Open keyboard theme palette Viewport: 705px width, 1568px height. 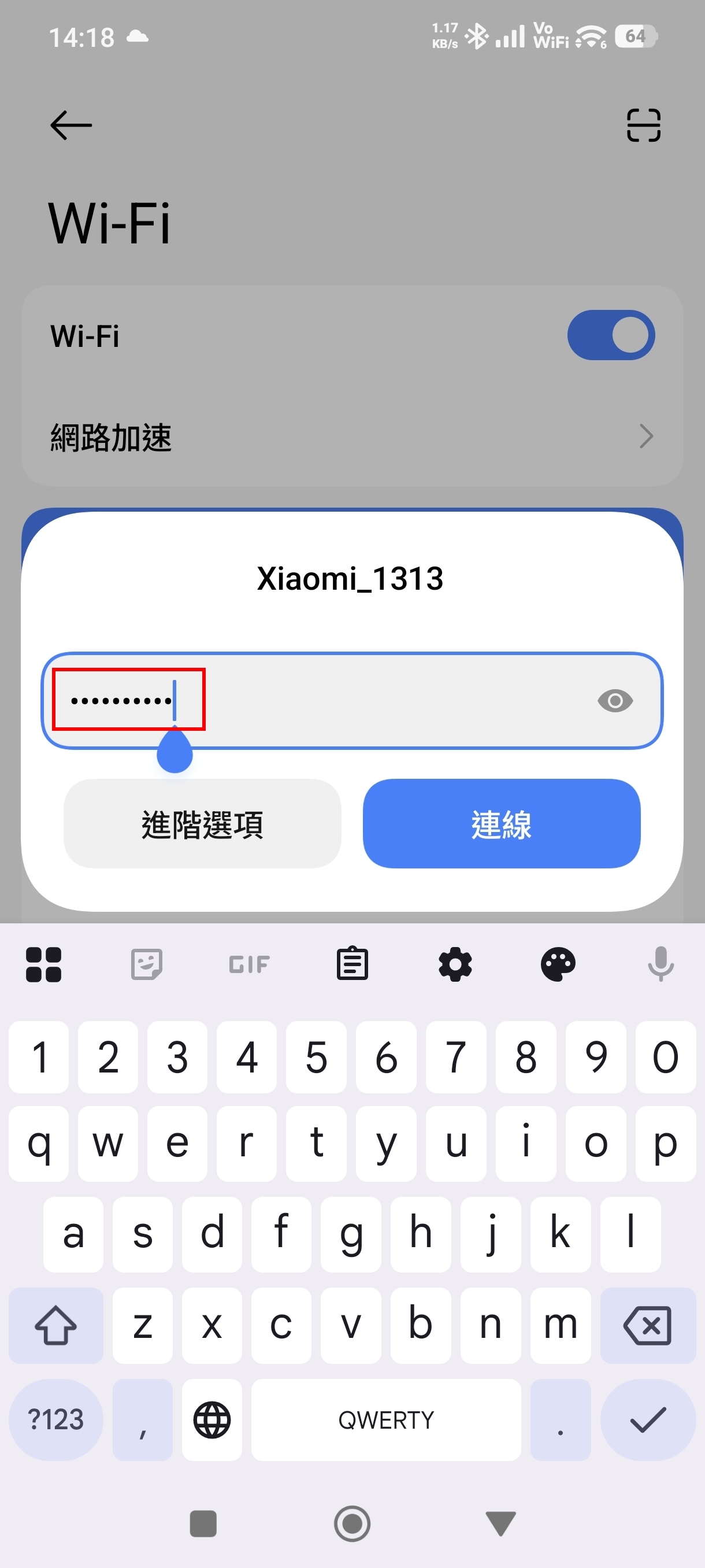[558, 964]
